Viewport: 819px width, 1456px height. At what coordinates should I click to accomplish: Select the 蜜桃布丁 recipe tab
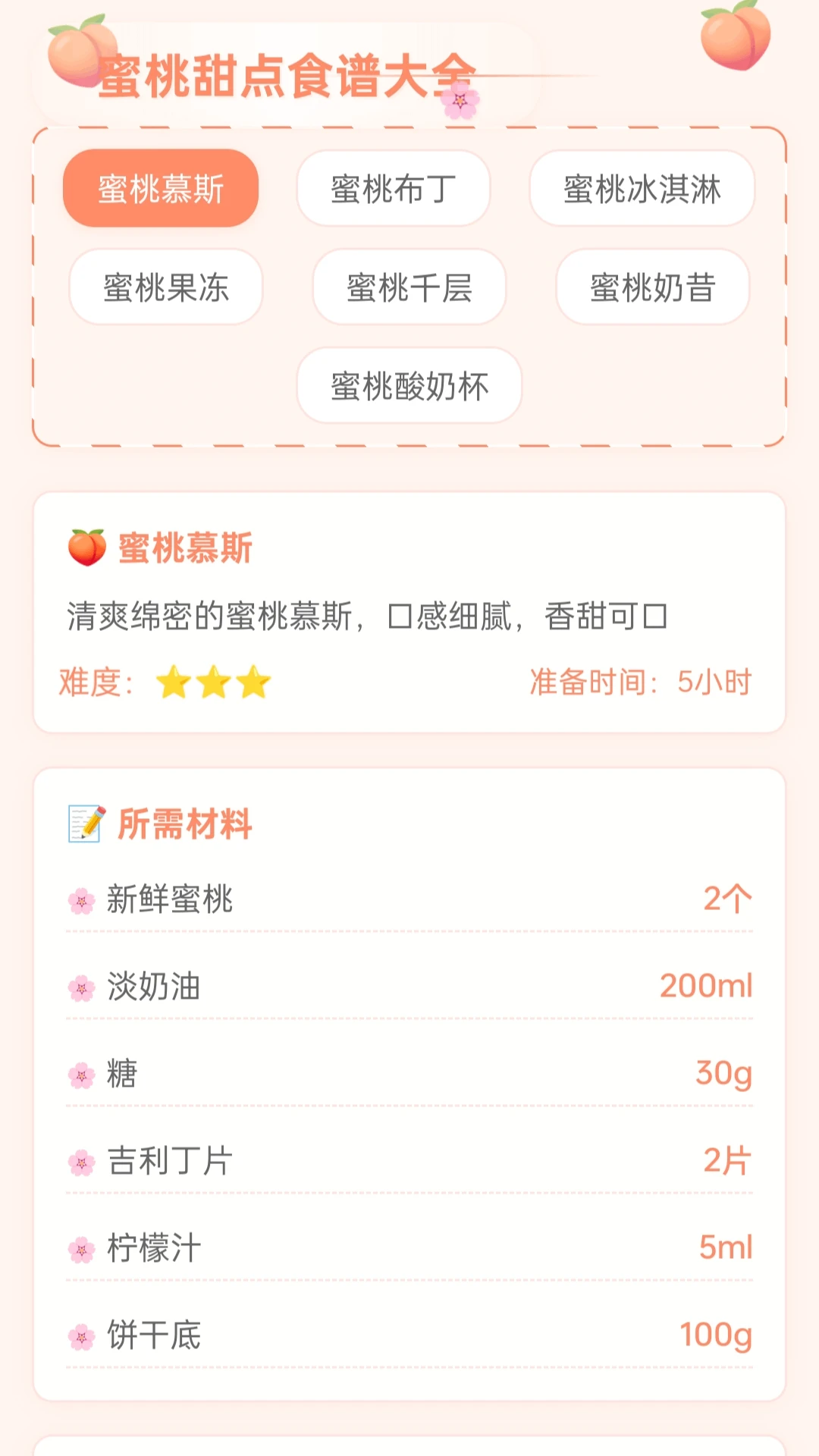392,190
